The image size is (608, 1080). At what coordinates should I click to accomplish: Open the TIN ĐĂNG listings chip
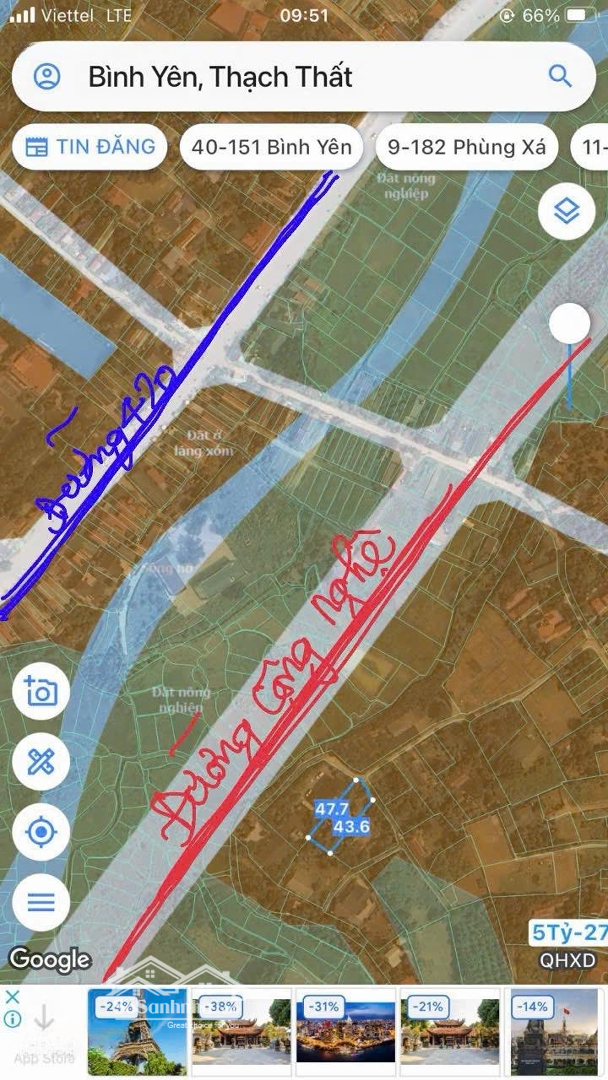(x=90, y=147)
